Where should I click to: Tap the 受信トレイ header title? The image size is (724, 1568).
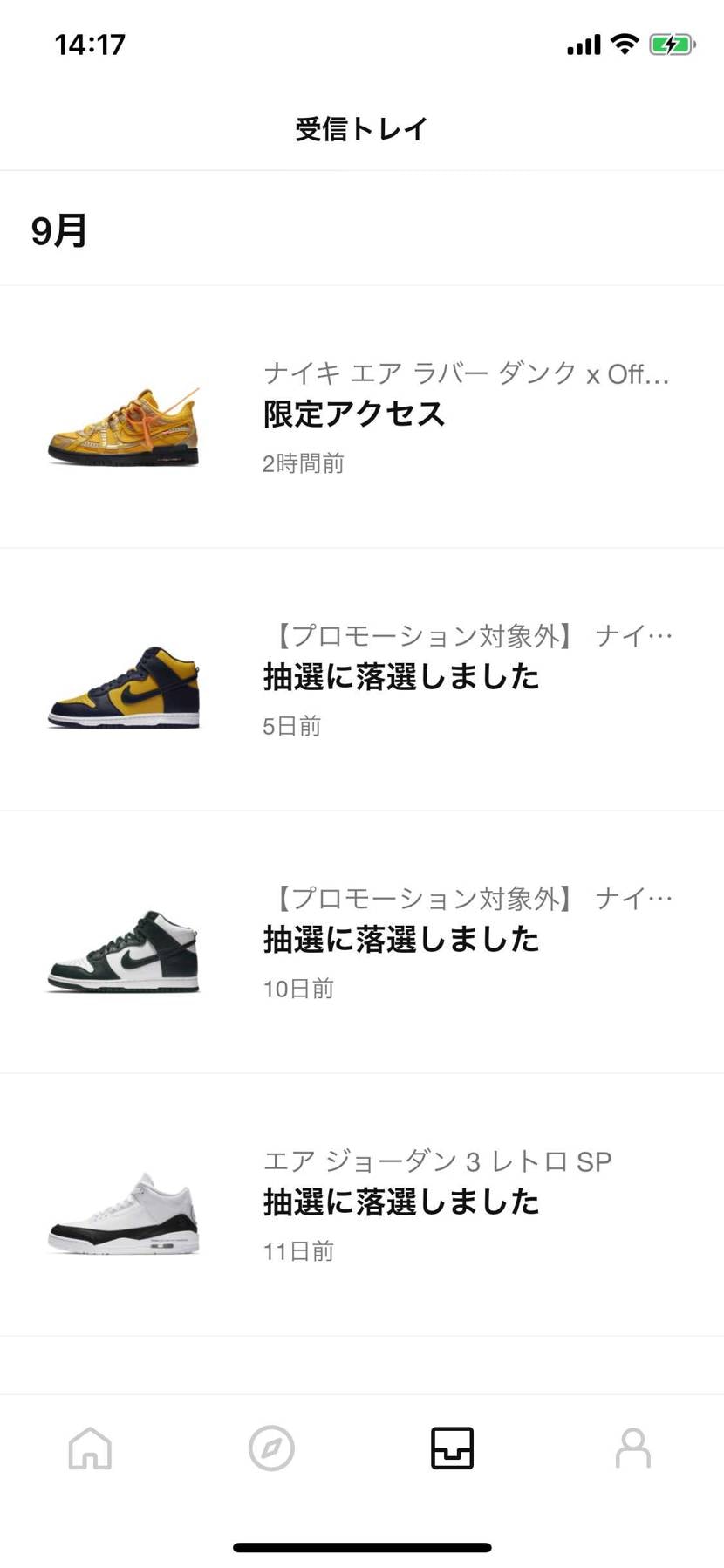pos(361,127)
